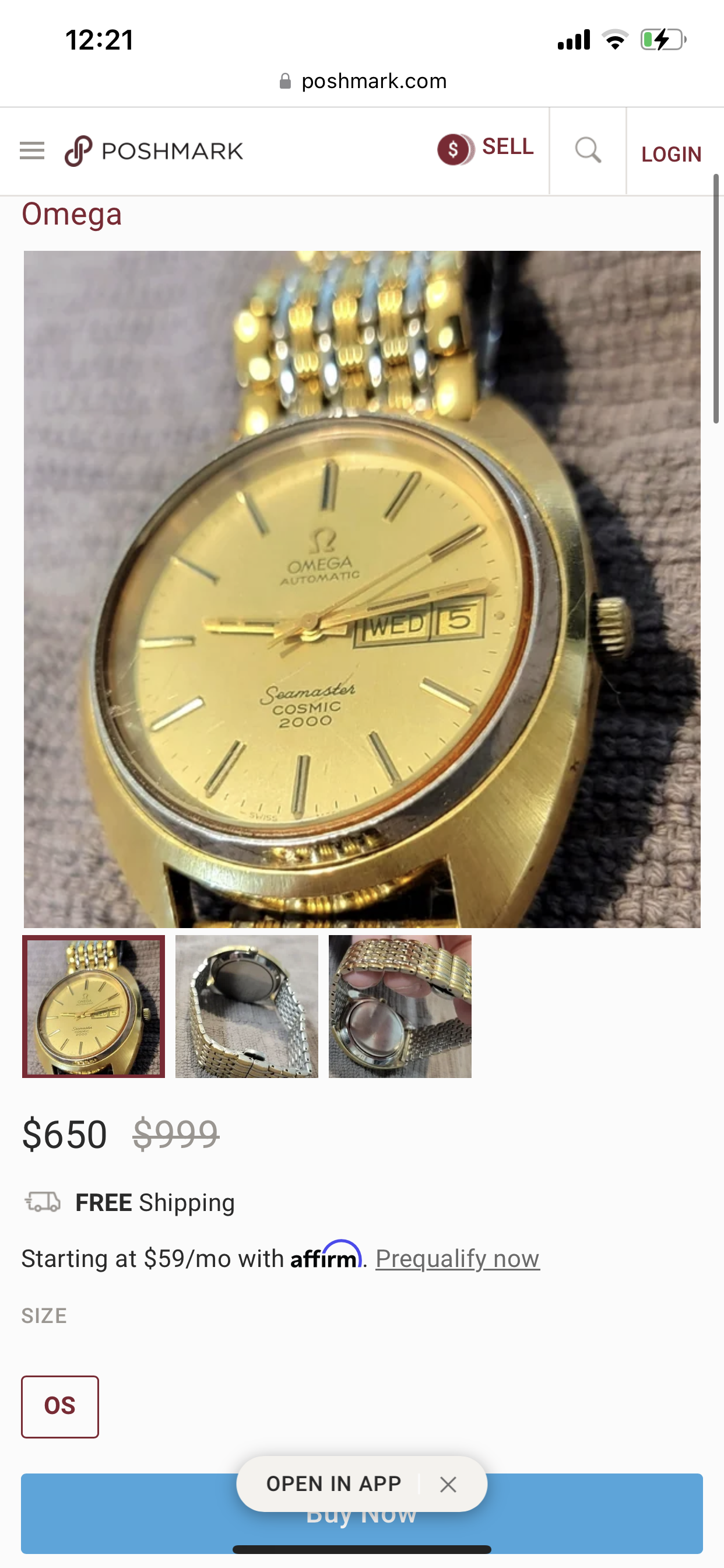Screen dimensions: 724x1568
Task: Select the first watch-face thumbnail
Action: [94, 1006]
